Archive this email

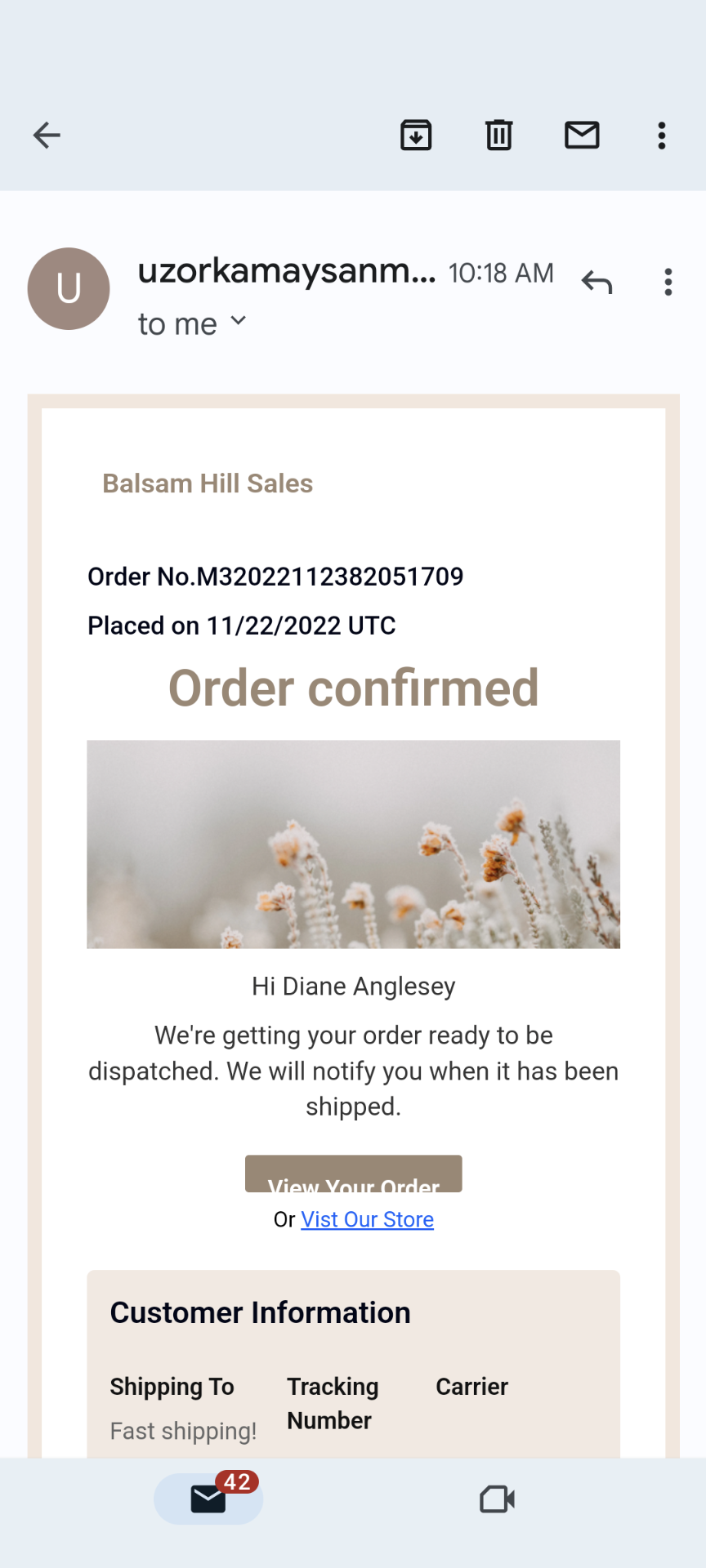tap(416, 135)
